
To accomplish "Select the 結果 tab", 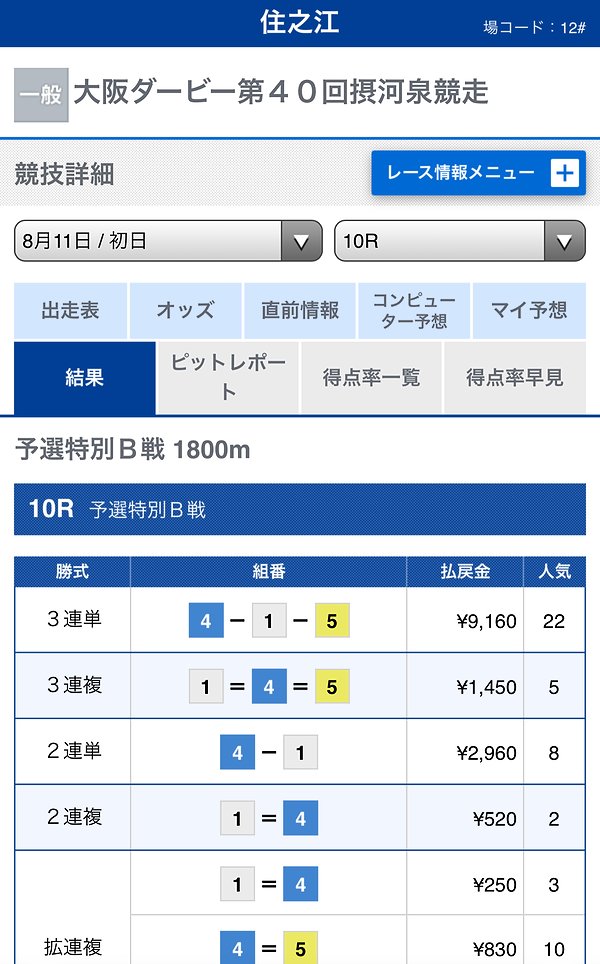I will point(84,378).
